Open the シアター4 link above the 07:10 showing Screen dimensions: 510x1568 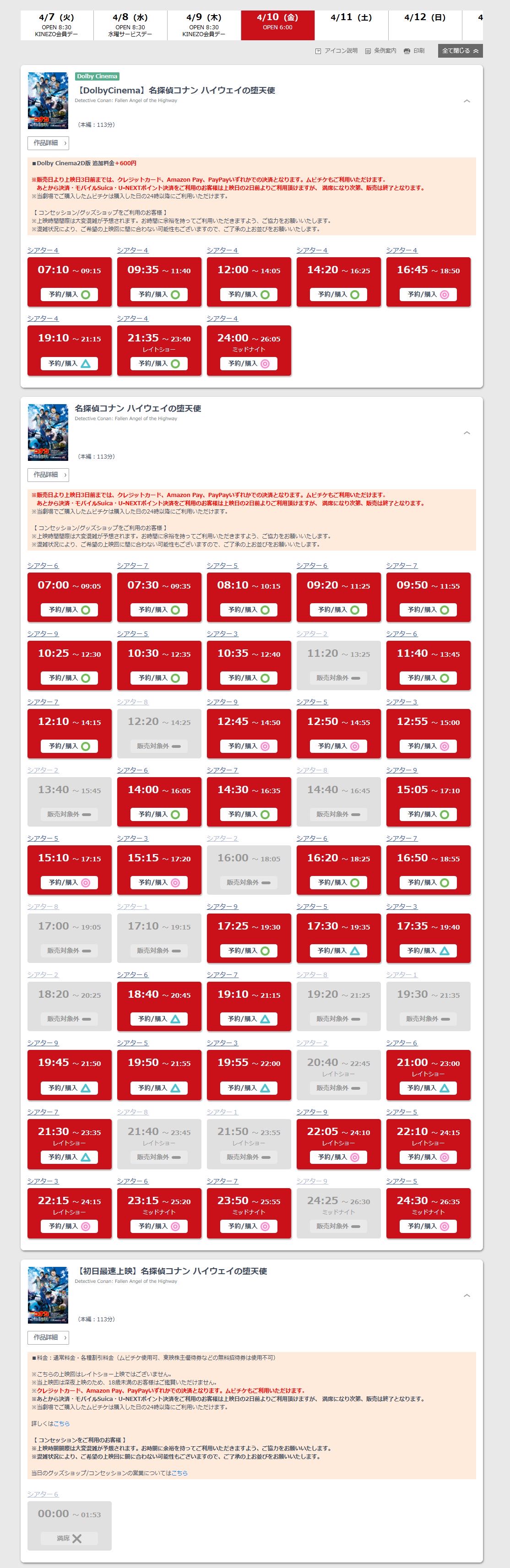point(43,250)
